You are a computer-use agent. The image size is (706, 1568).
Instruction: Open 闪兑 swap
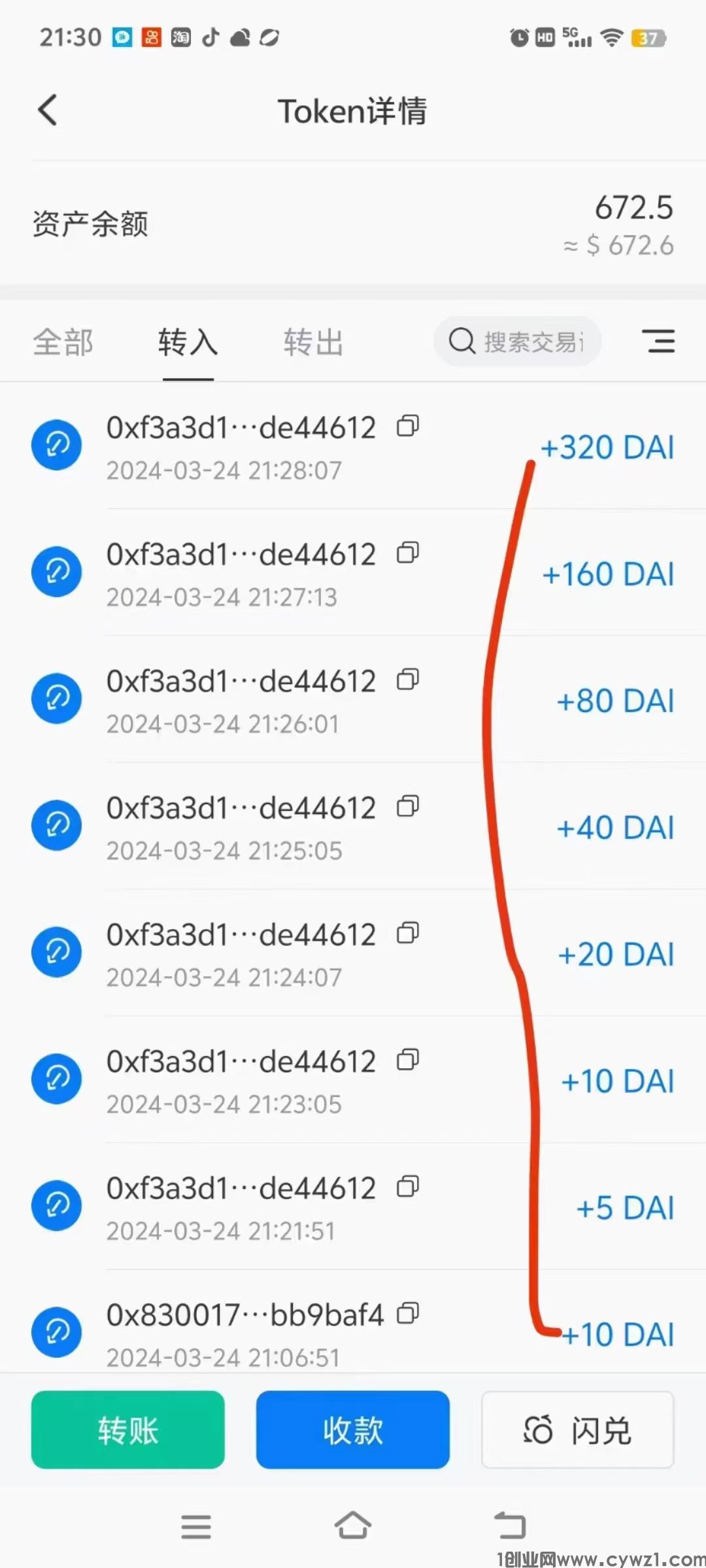click(x=578, y=1429)
